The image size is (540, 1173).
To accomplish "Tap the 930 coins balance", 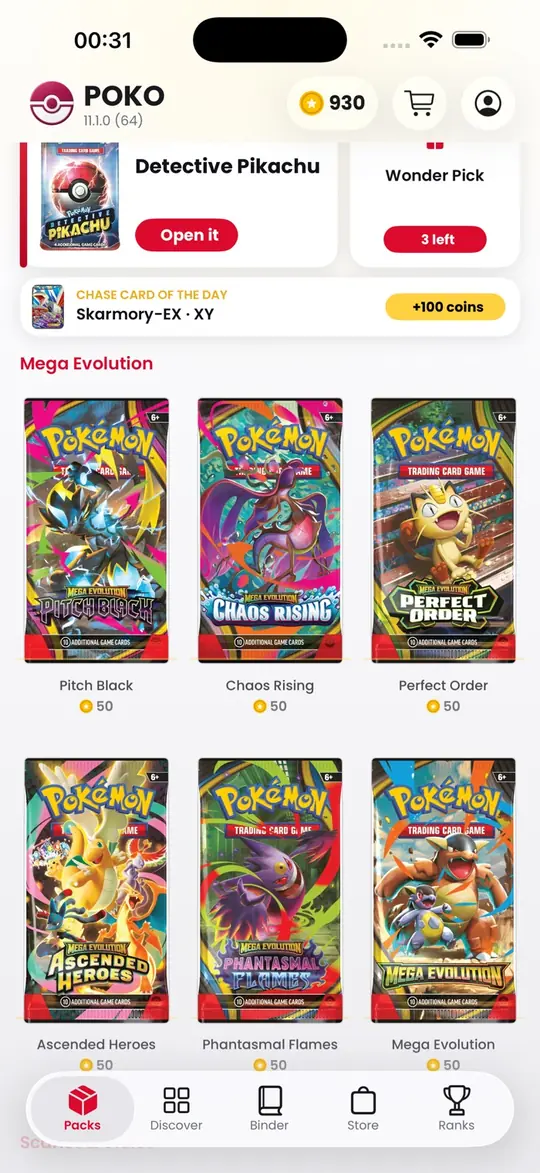I will 332,103.
